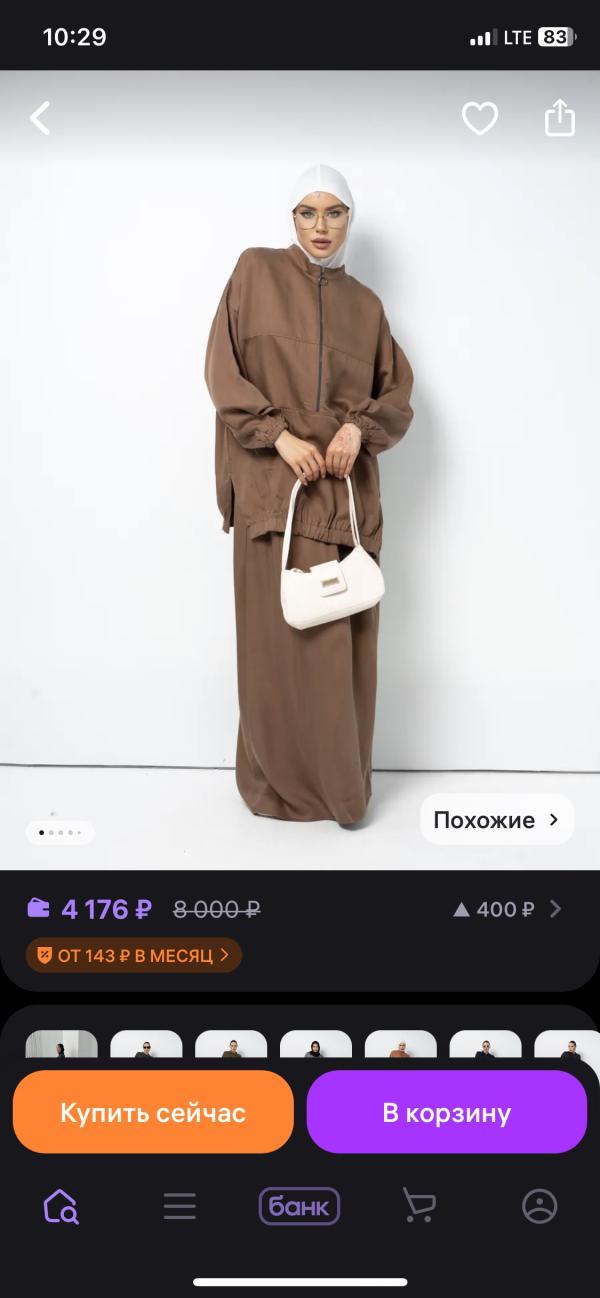The image size is (600, 1298).
Task: Tap Купить сейчас to buy now
Action: click(x=153, y=1112)
